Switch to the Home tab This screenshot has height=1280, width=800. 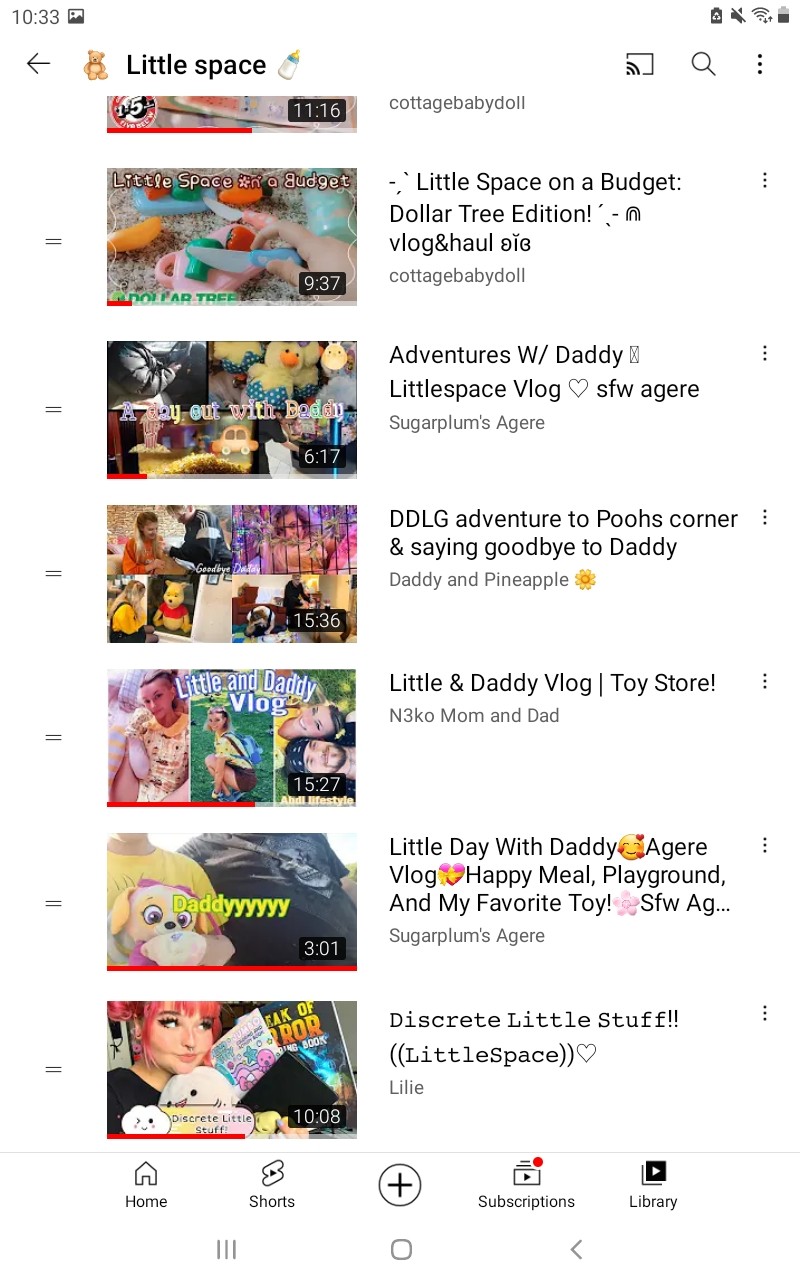tap(146, 1186)
